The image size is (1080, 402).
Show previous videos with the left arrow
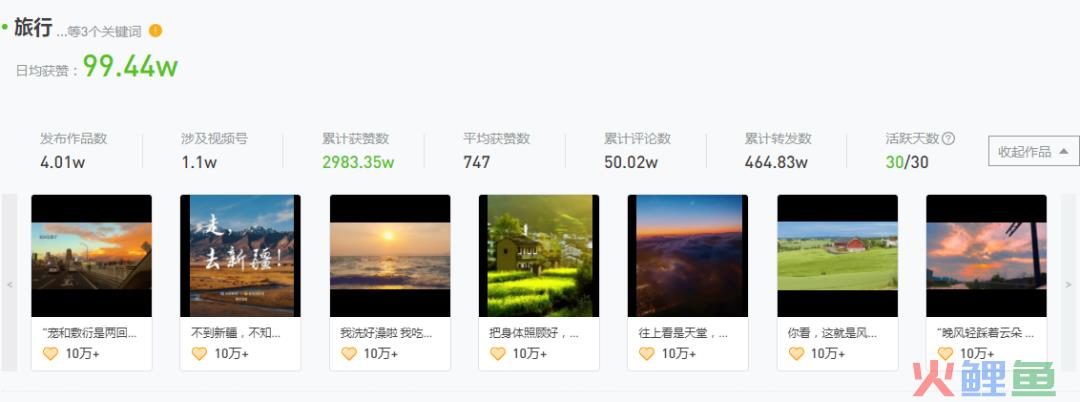click(x=10, y=284)
